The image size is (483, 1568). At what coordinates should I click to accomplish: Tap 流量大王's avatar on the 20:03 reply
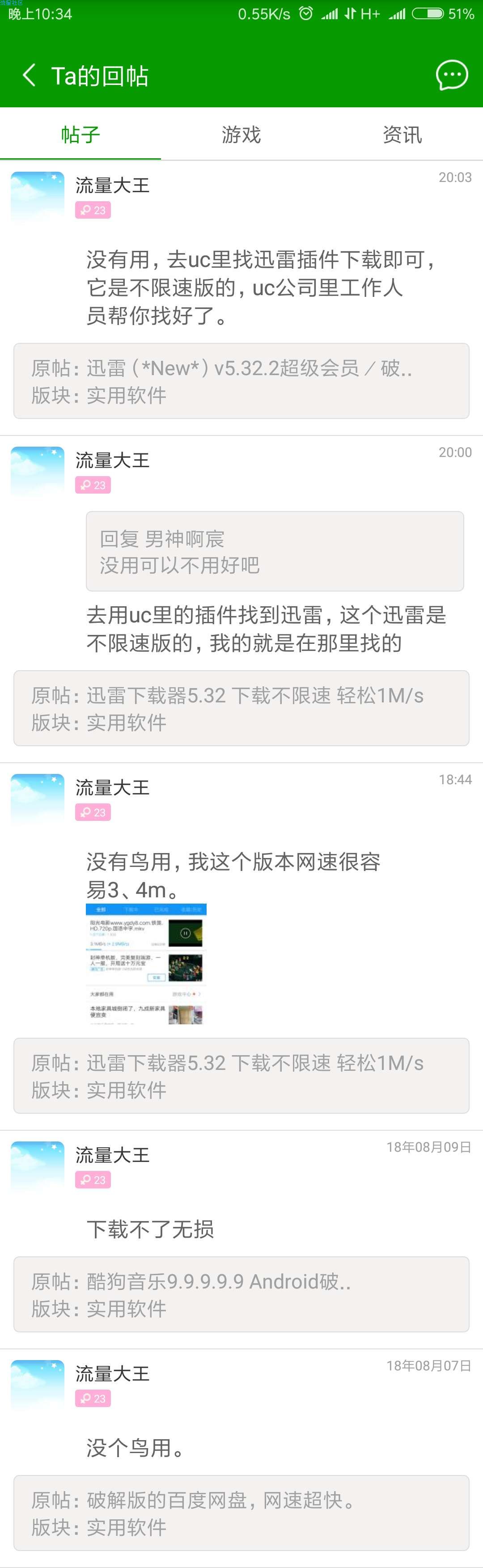click(x=38, y=197)
